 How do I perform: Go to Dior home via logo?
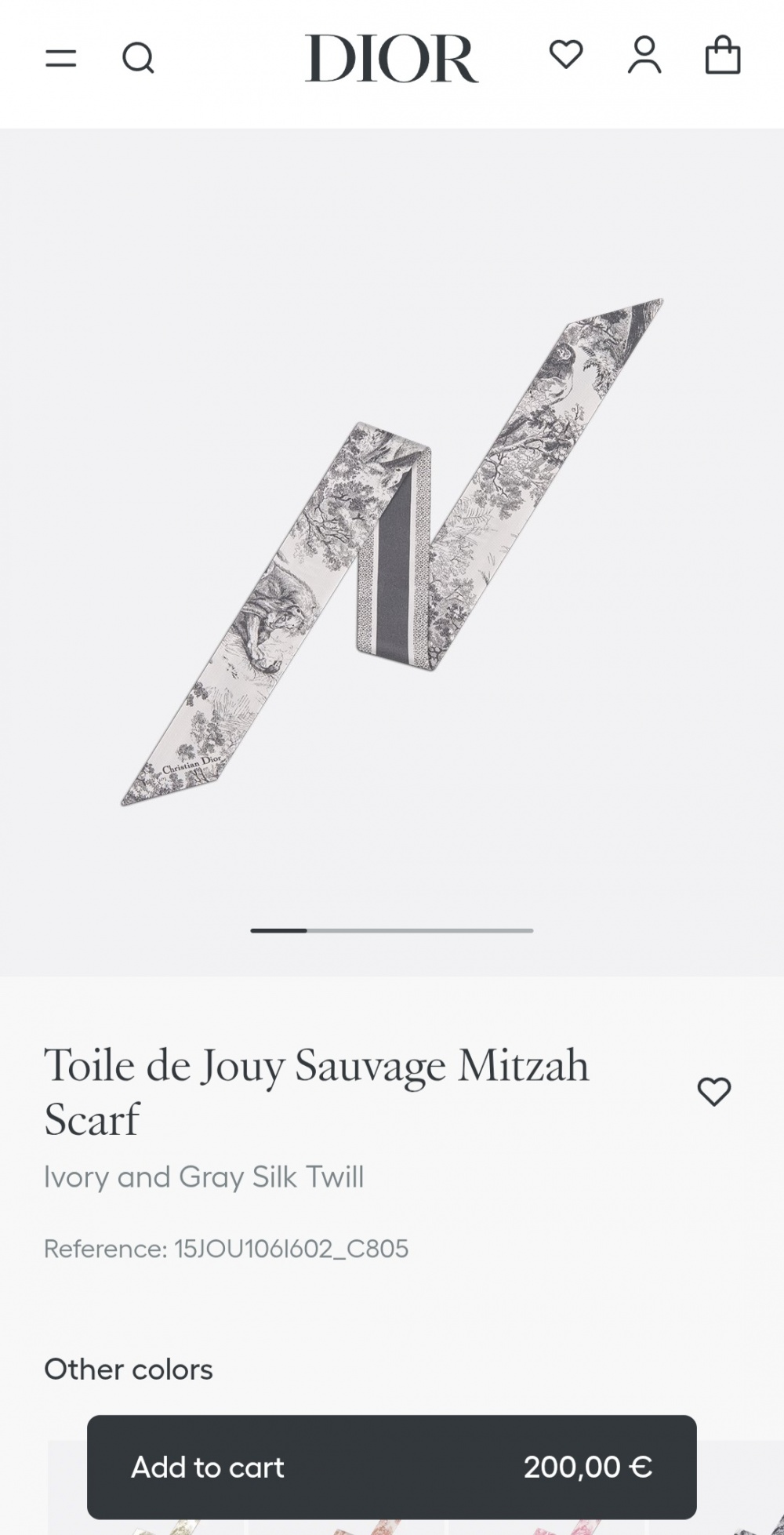coord(391,59)
